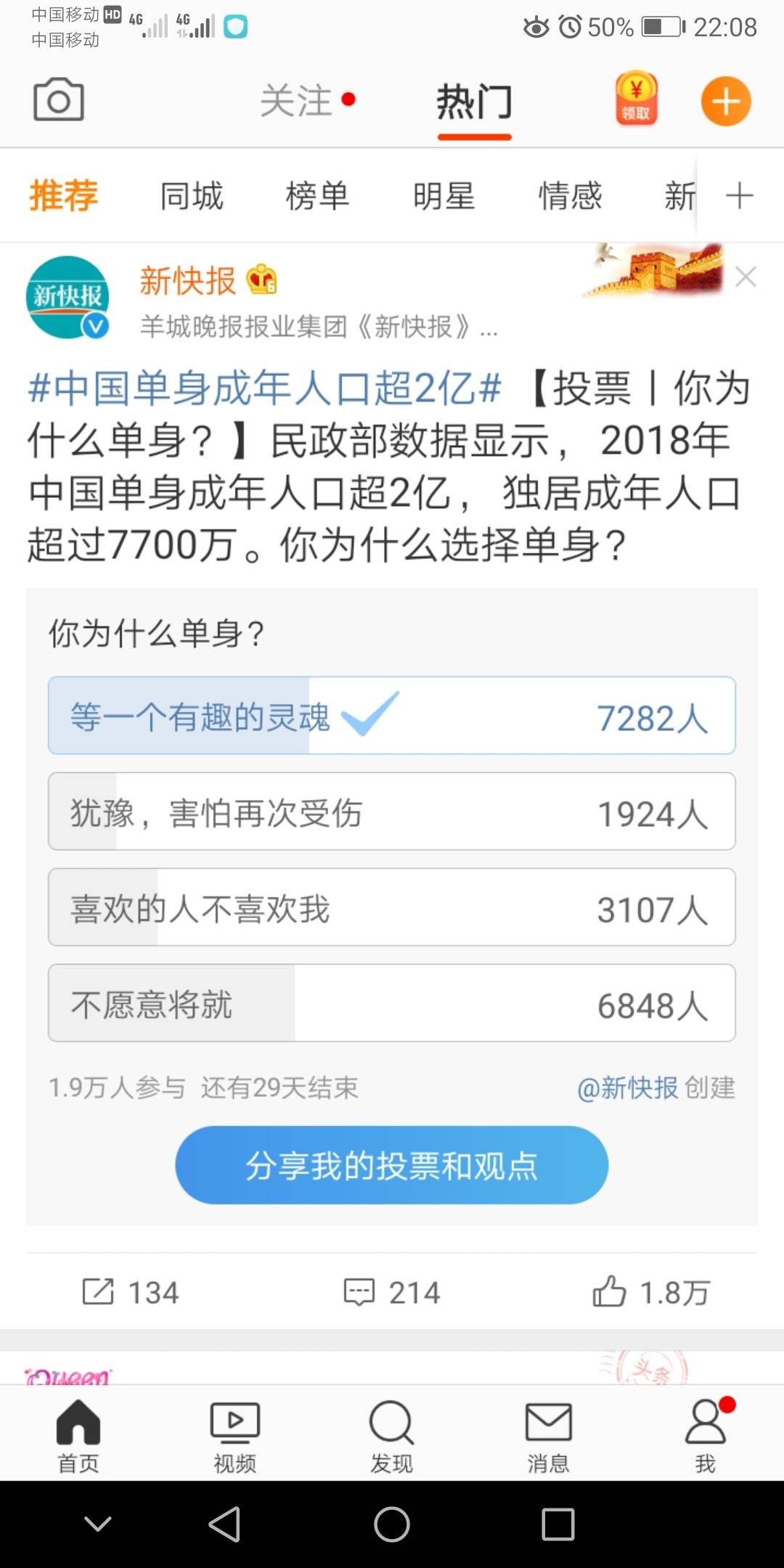This screenshot has height=1568, width=784.
Task: Vote for 不愿意将就
Action: click(392, 1003)
